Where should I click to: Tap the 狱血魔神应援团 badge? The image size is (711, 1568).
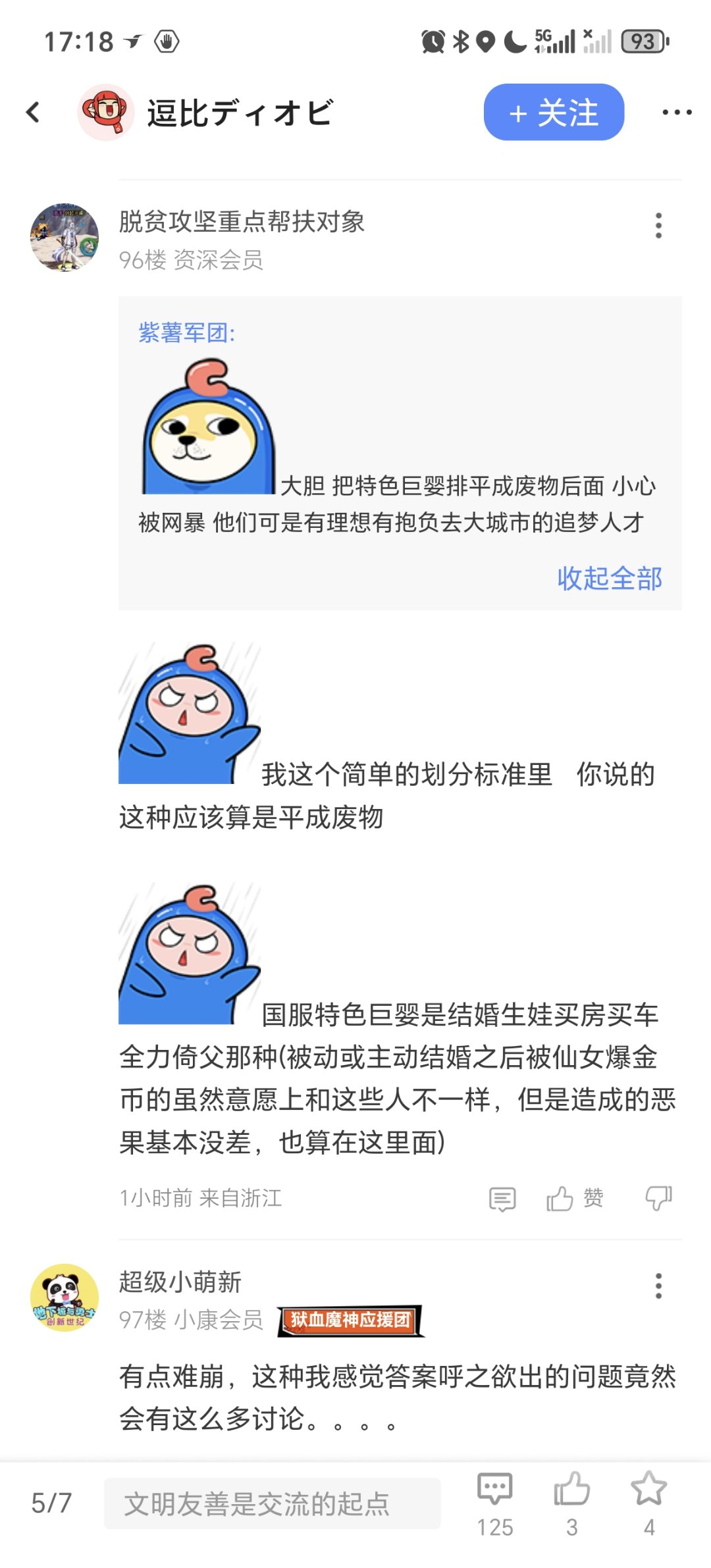[350, 1320]
